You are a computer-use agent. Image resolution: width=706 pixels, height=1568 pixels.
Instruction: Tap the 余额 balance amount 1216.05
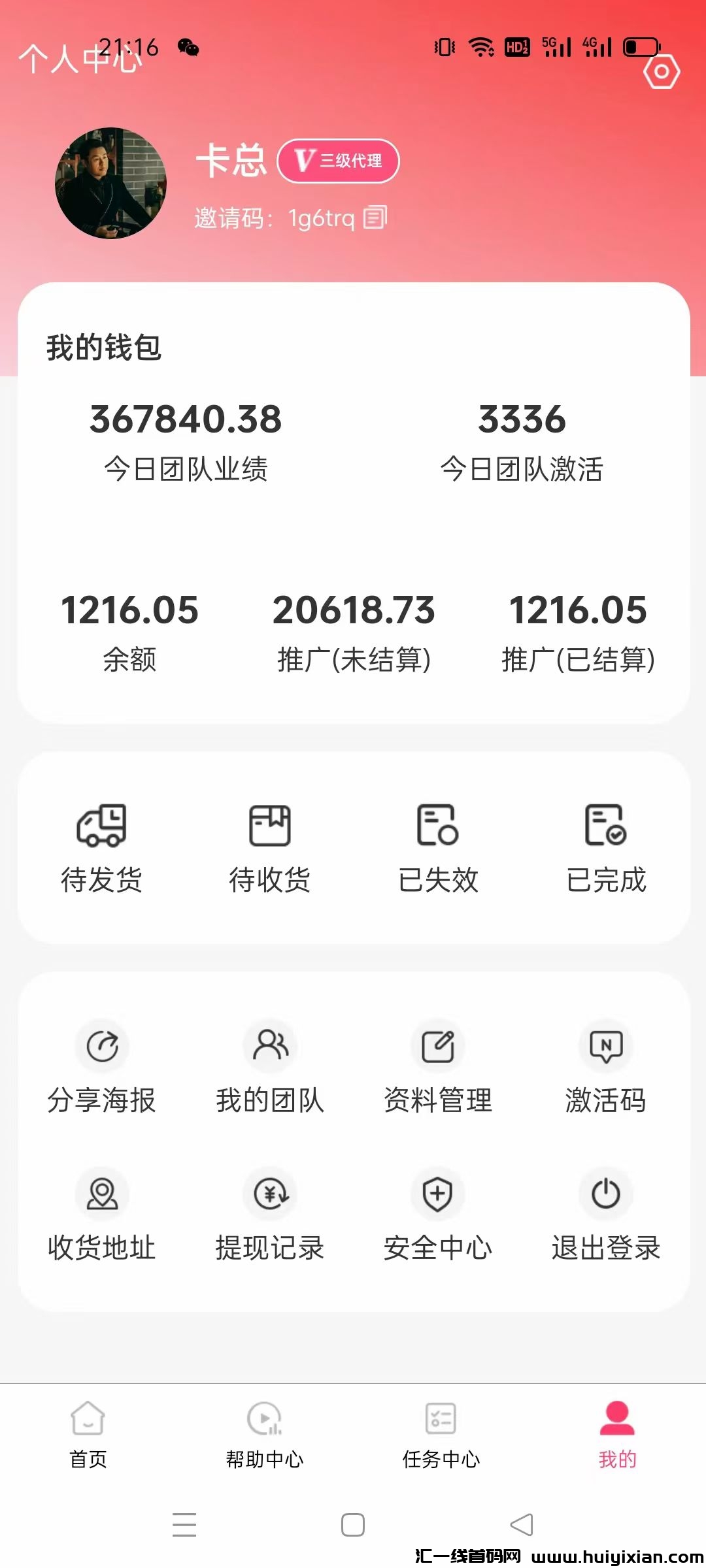131,610
